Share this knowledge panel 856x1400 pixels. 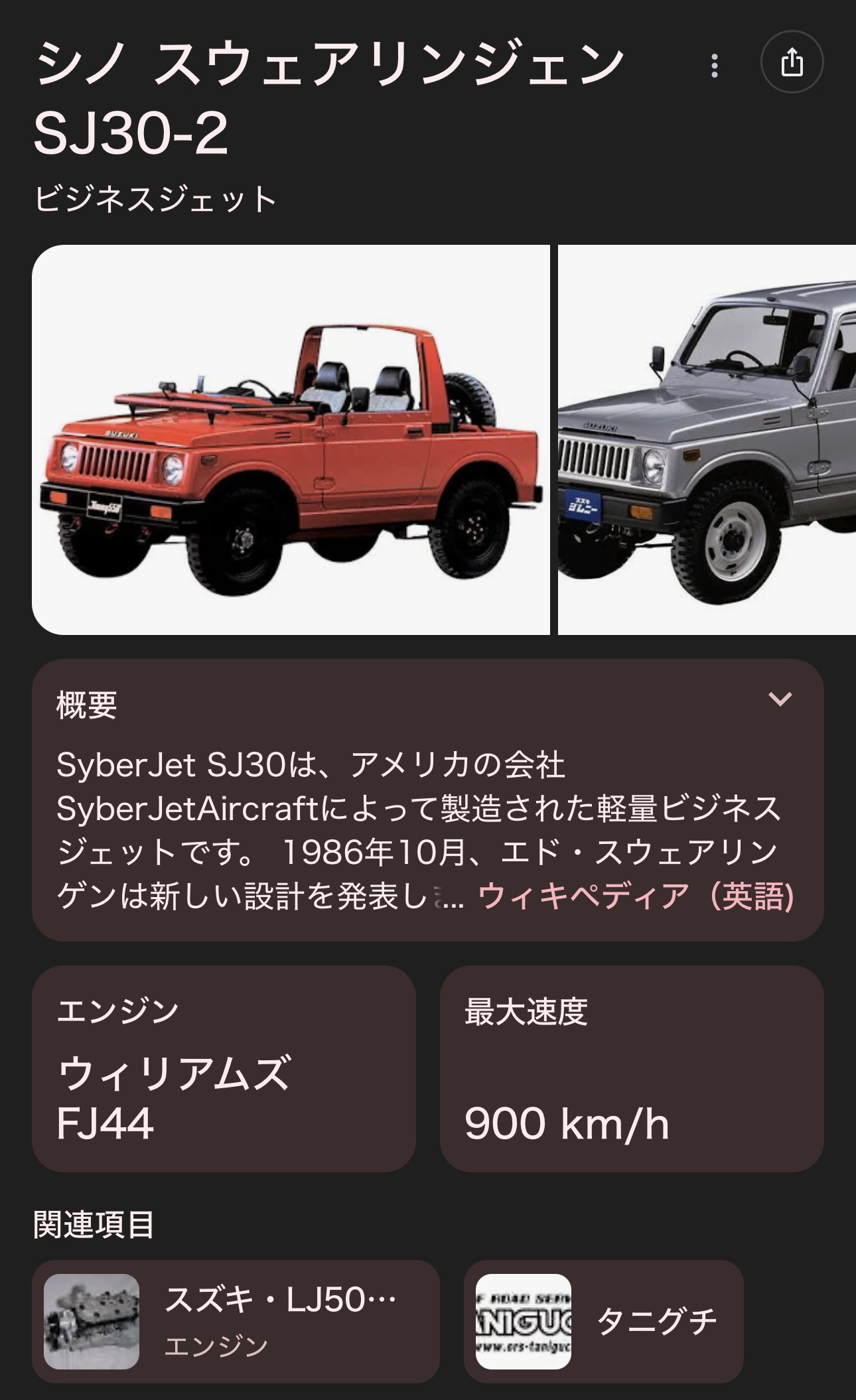792,63
